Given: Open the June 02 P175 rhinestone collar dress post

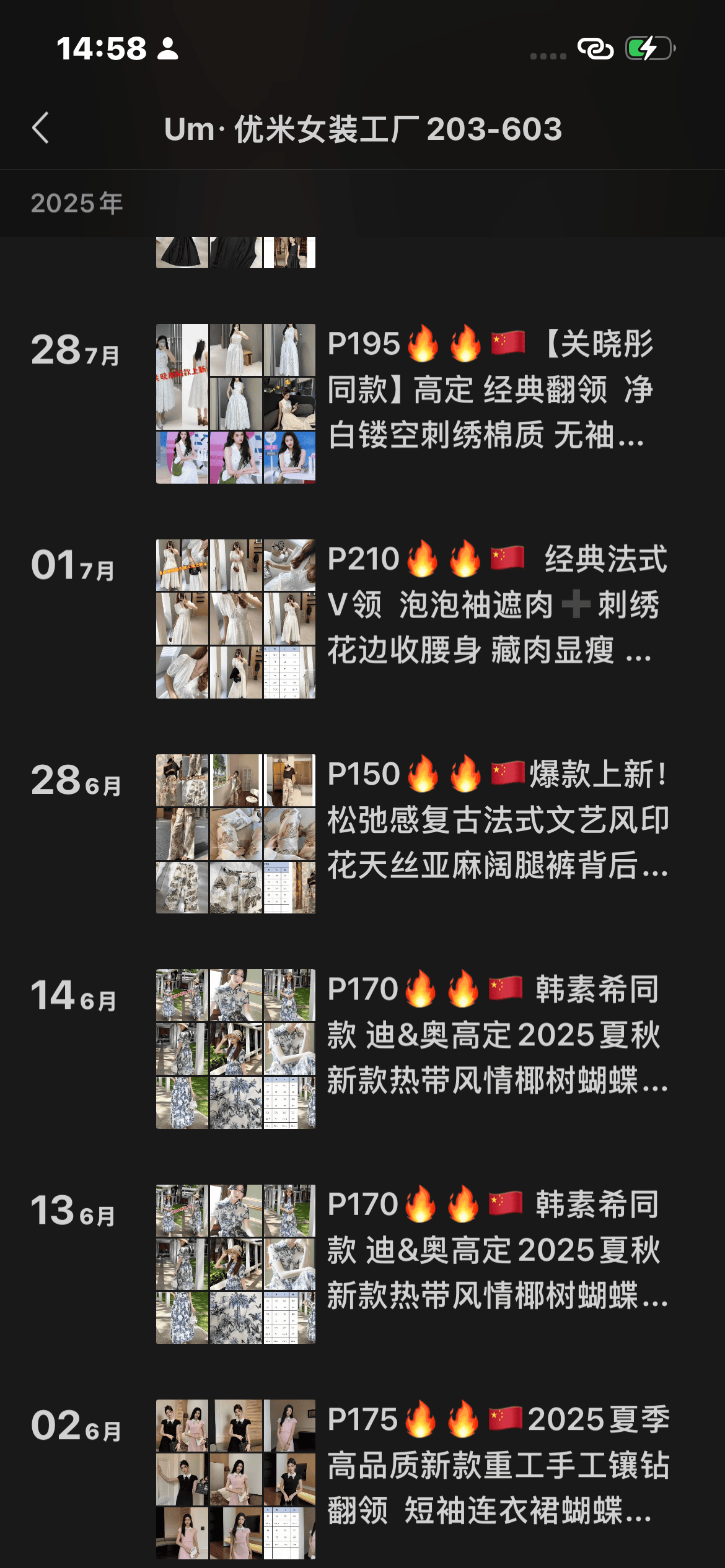Looking at the screenshot, I should [490, 1465].
